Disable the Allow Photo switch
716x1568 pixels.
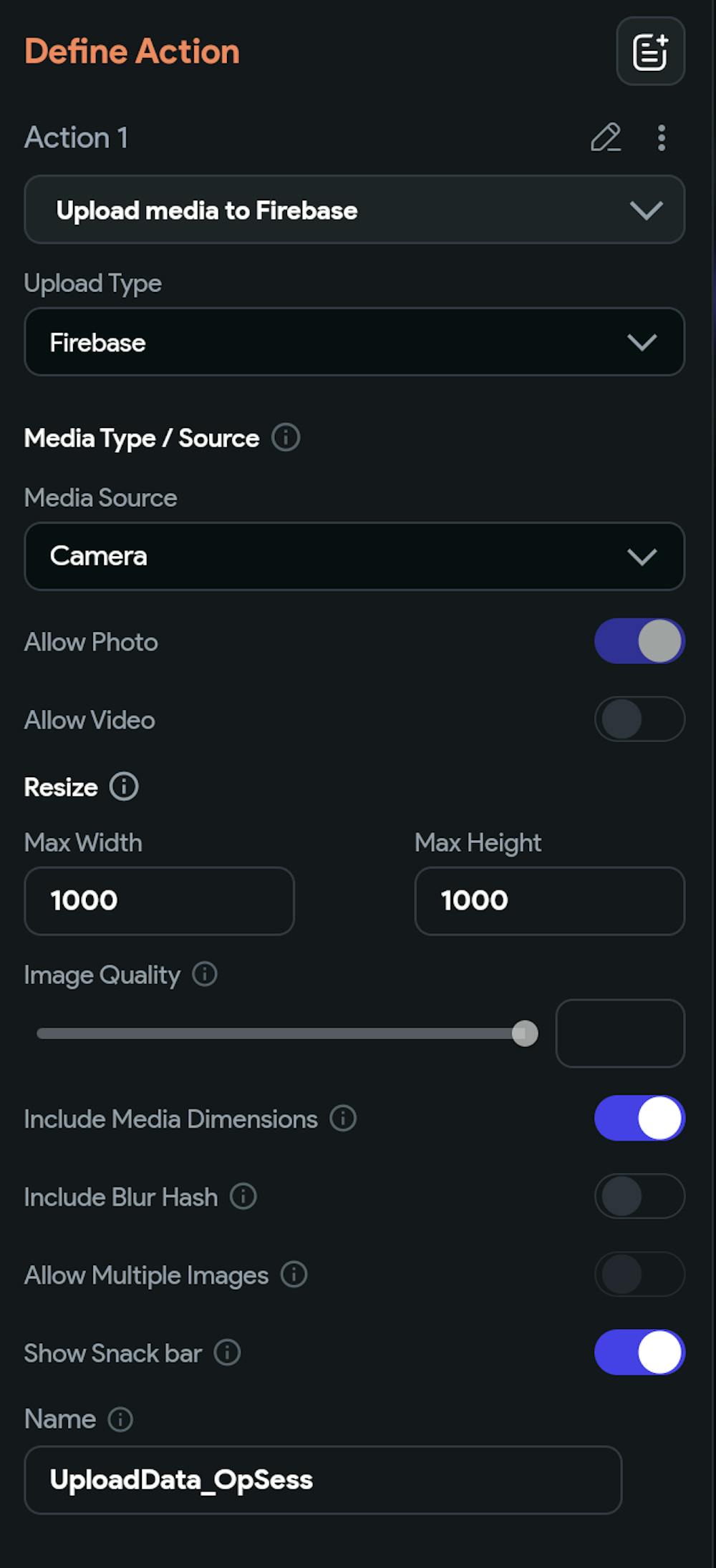point(639,641)
